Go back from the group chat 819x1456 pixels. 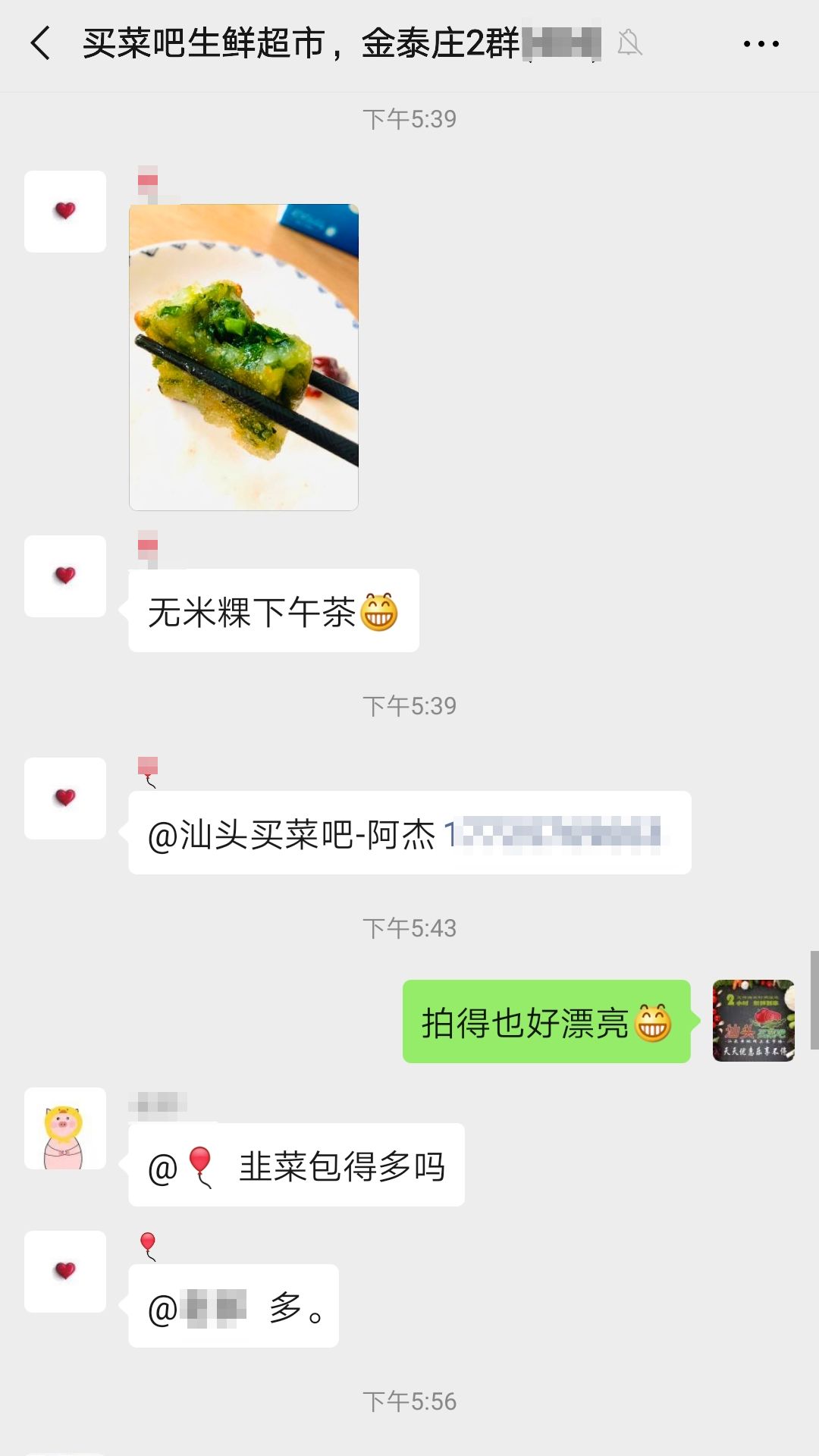pos(41,43)
